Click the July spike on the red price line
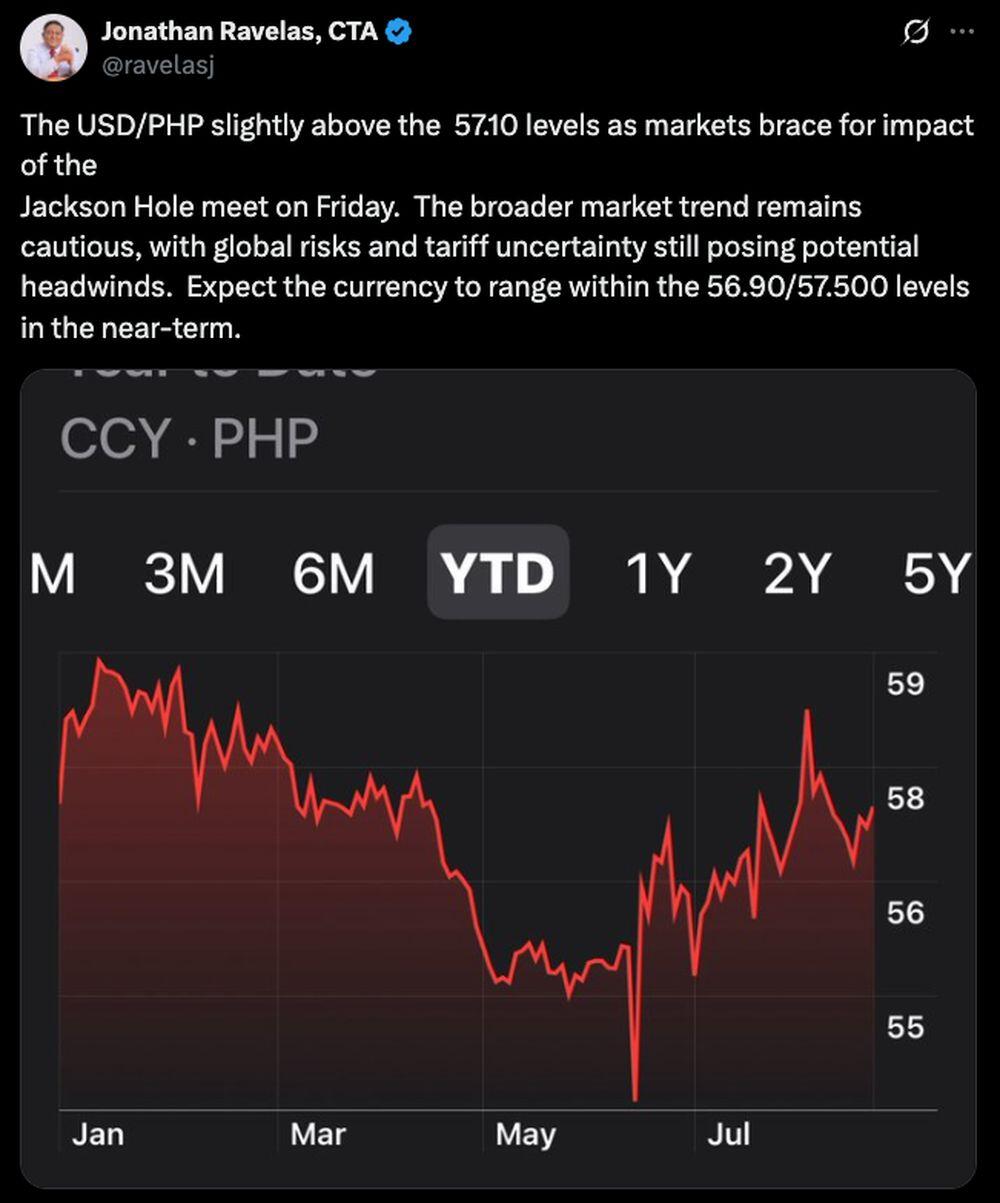The height and width of the screenshot is (1203, 1000). (x=808, y=710)
